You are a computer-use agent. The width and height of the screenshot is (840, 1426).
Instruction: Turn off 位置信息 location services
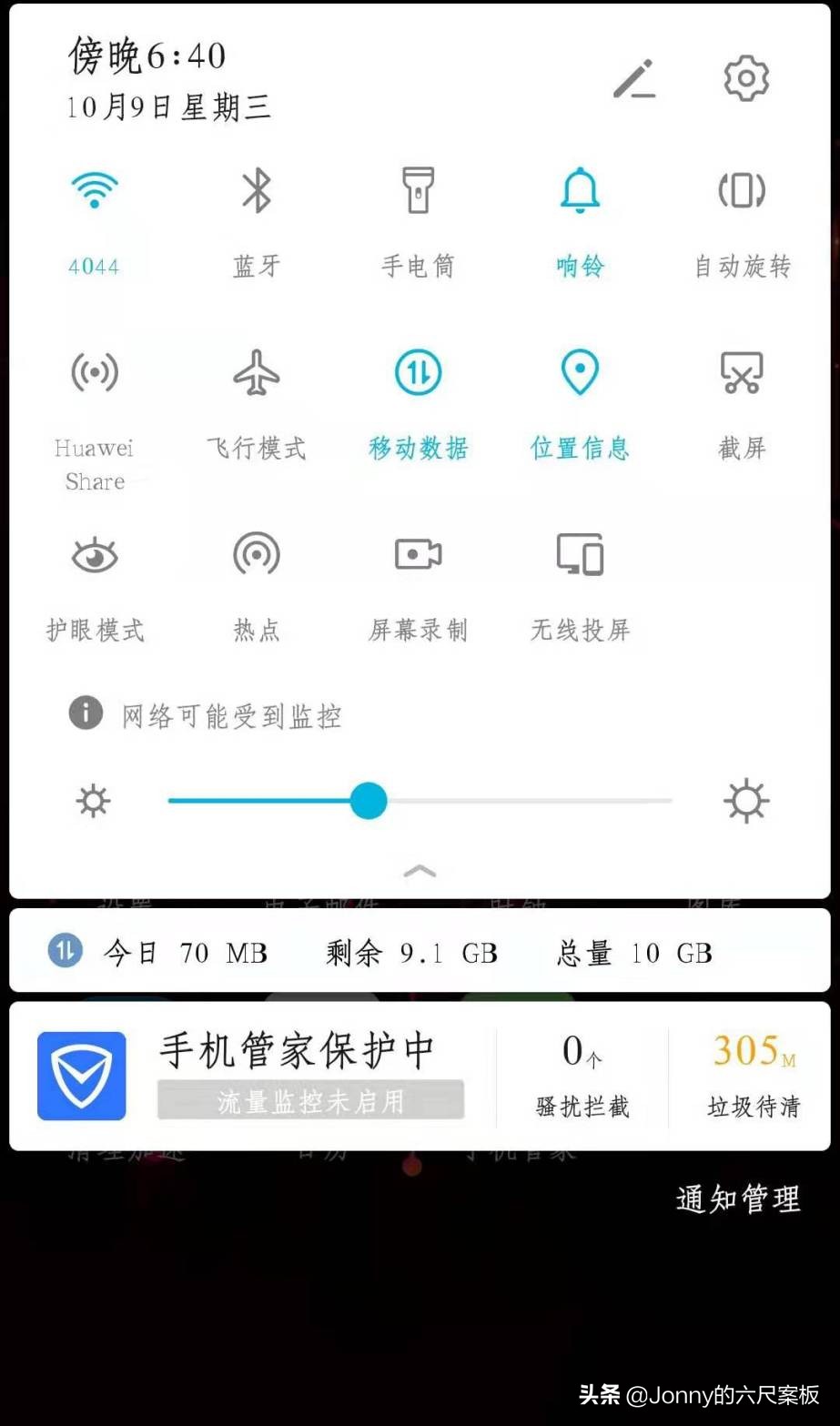tap(580, 371)
